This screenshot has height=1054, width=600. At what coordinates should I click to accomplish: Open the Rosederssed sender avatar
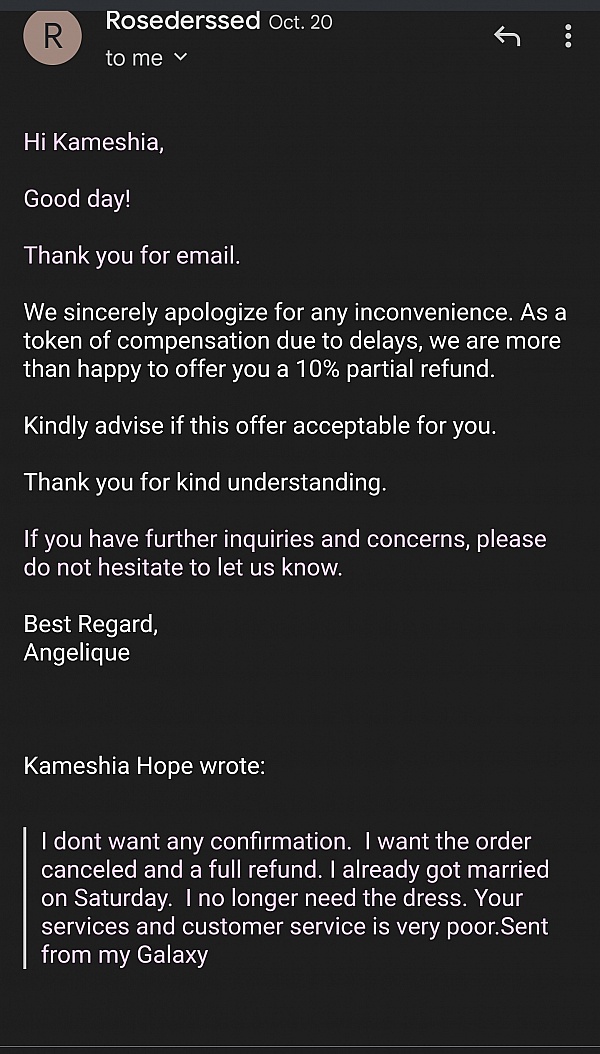click(52, 38)
